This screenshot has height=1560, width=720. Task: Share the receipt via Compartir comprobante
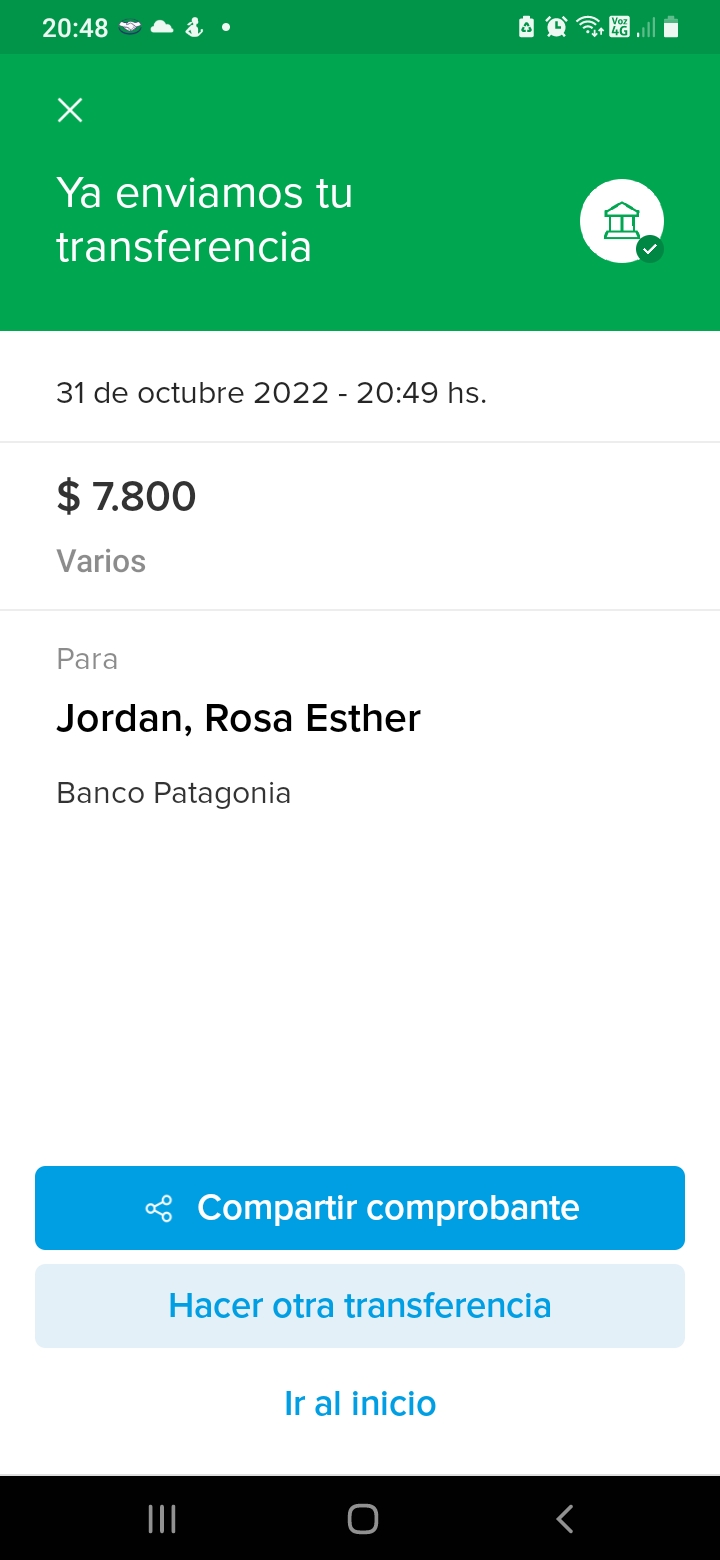[x=360, y=1208]
